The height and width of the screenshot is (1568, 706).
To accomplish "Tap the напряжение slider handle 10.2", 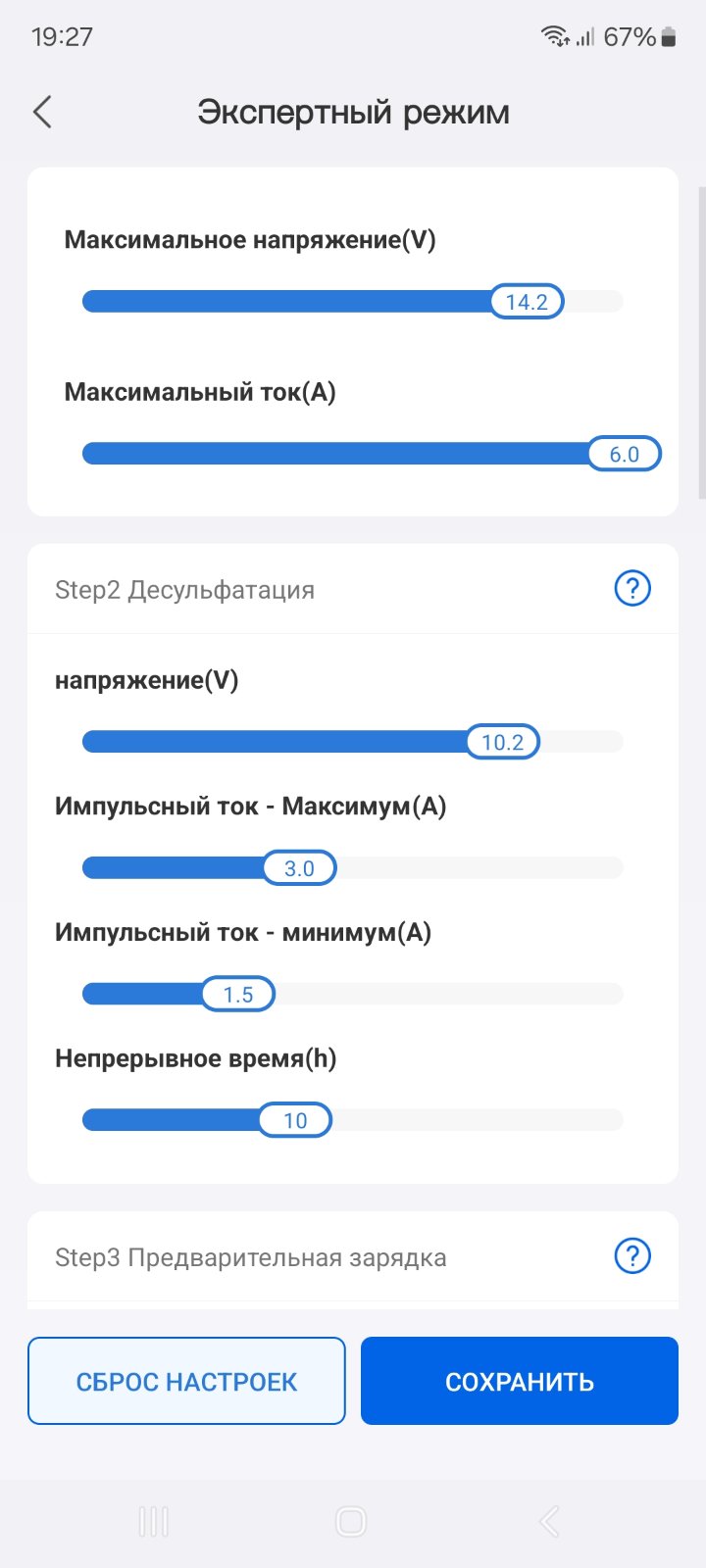I will click(x=503, y=742).
